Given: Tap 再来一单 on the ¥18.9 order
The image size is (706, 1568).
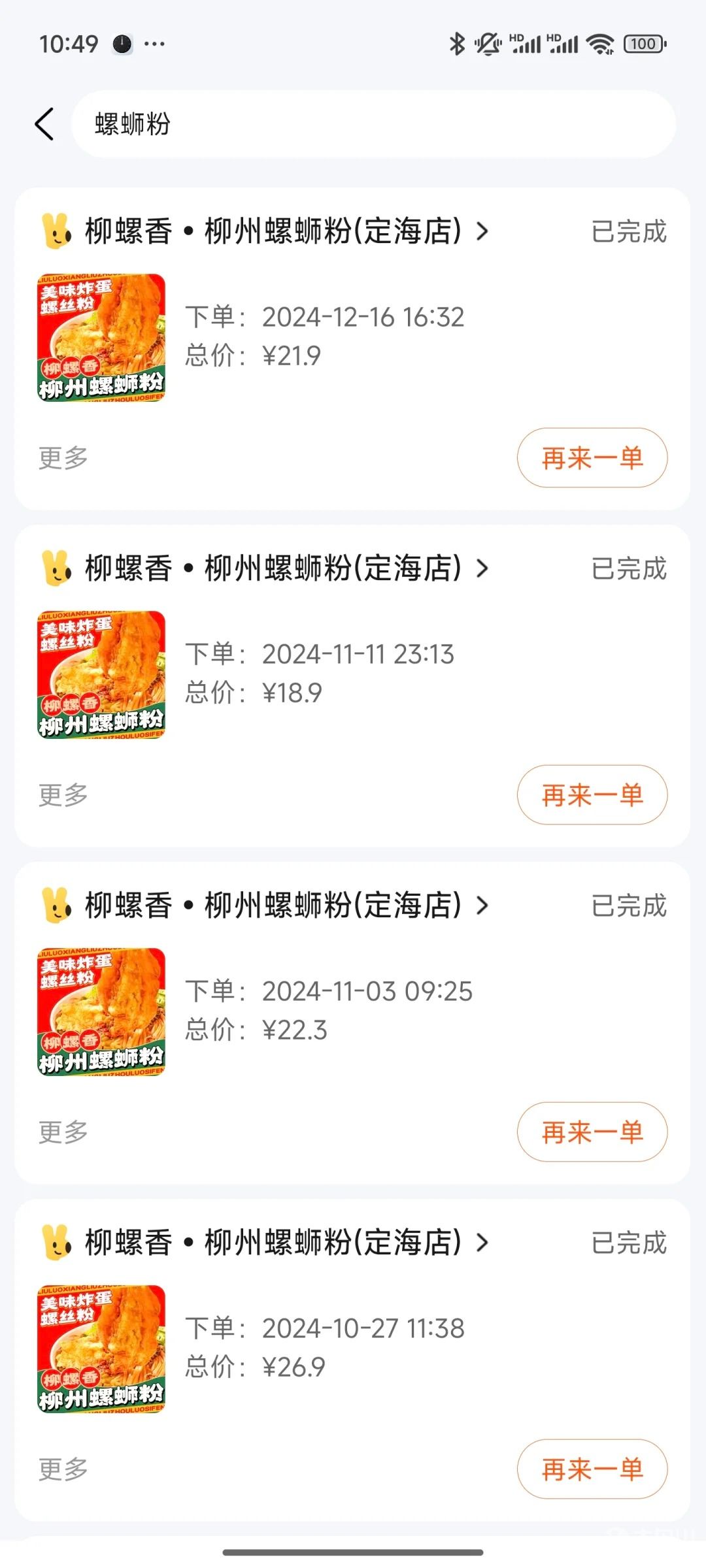Looking at the screenshot, I should click(592, 794).
